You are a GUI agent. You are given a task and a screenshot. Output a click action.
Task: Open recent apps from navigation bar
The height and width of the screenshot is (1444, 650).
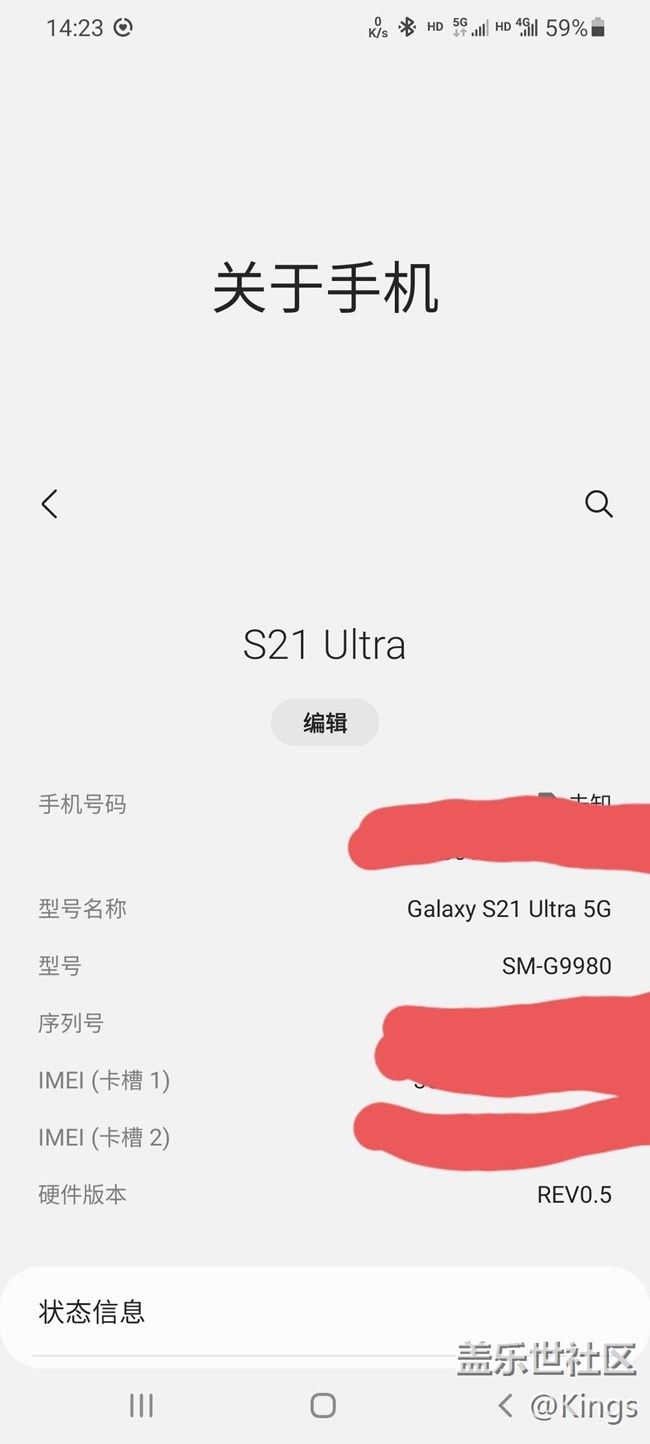(x=141, y=1405)
